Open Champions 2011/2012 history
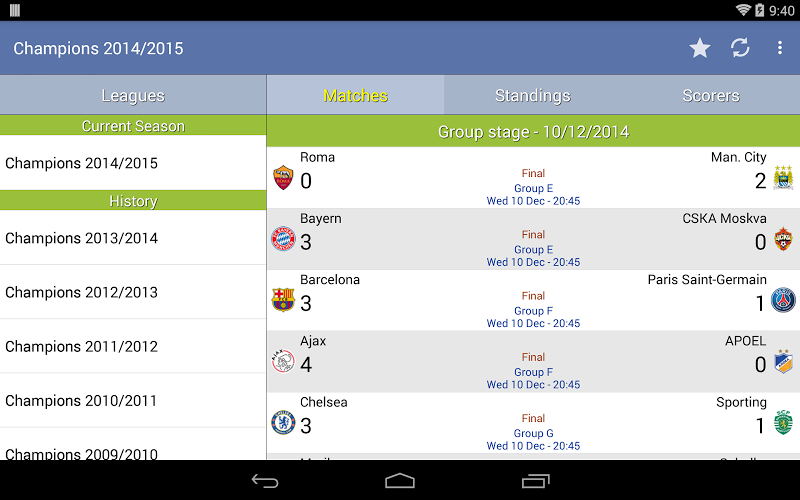The image size is (800, 500). pyautogui.click(x=133, y=346)
